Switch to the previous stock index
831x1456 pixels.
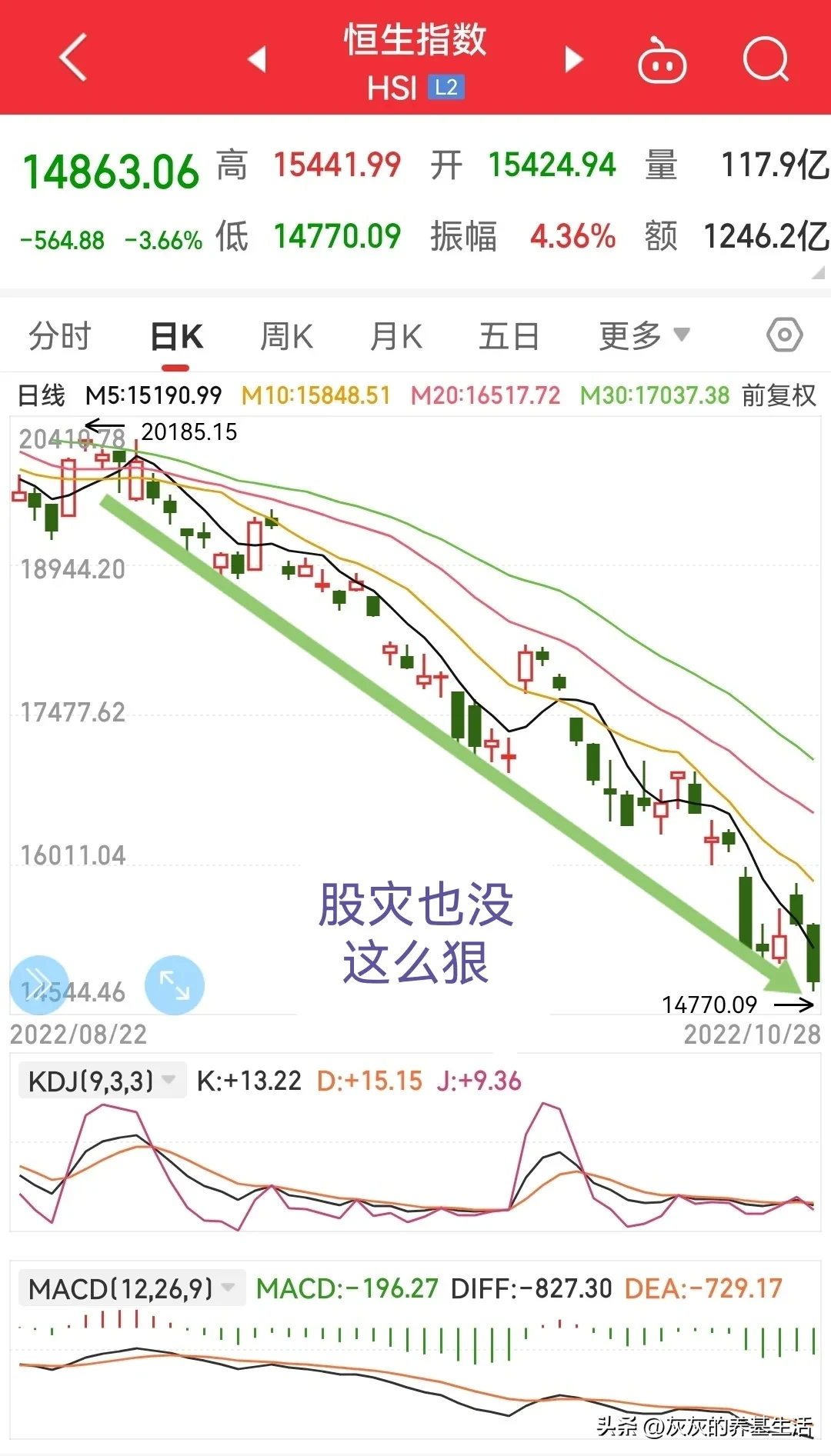tap(257, 58)
